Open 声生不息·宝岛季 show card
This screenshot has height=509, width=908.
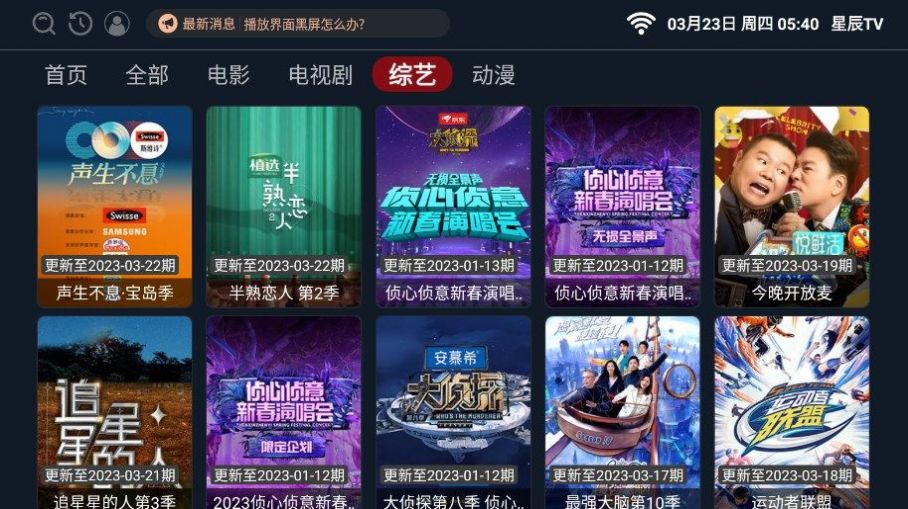114,205
